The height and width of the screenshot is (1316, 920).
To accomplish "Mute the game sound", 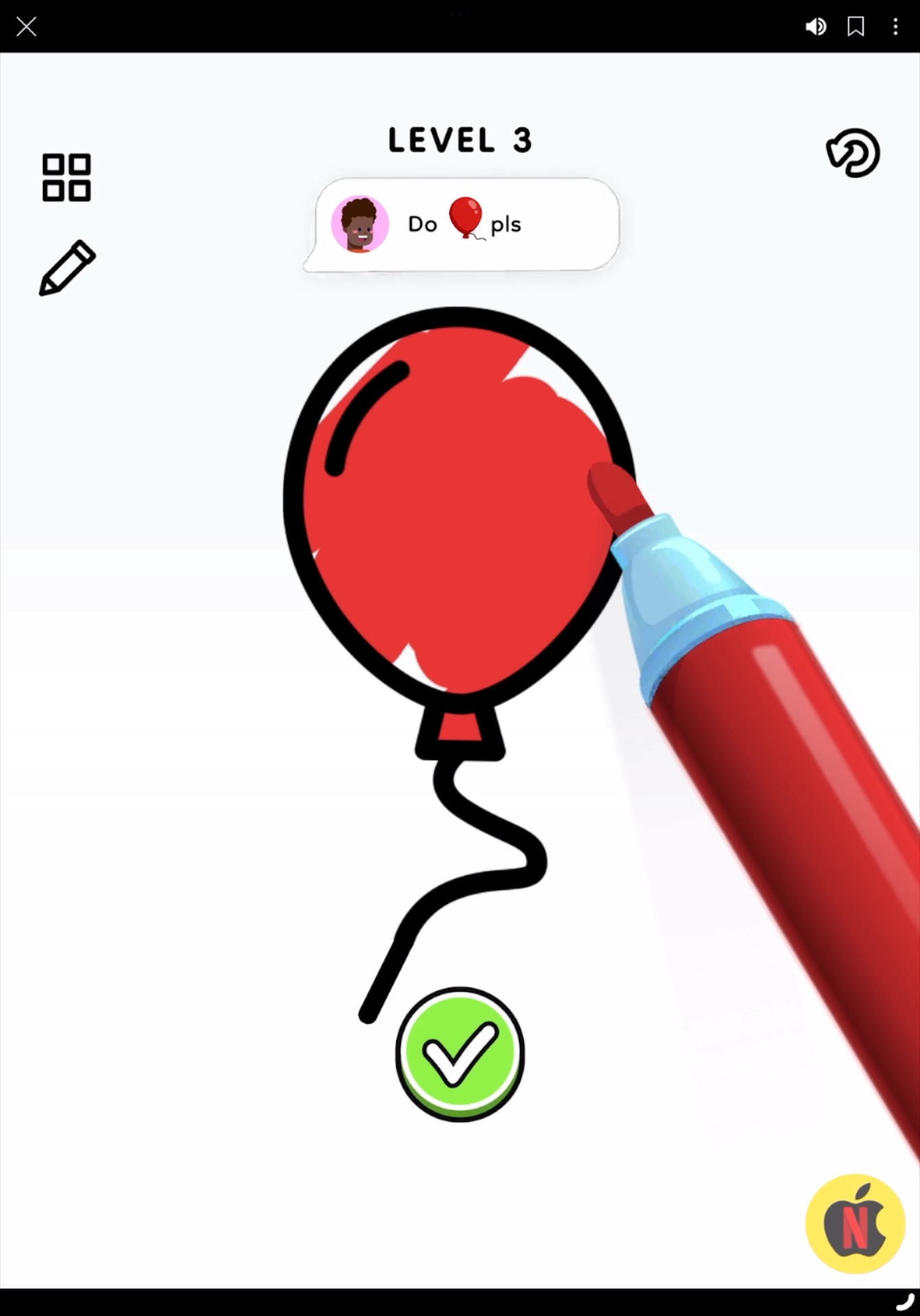I will point(815,27).
